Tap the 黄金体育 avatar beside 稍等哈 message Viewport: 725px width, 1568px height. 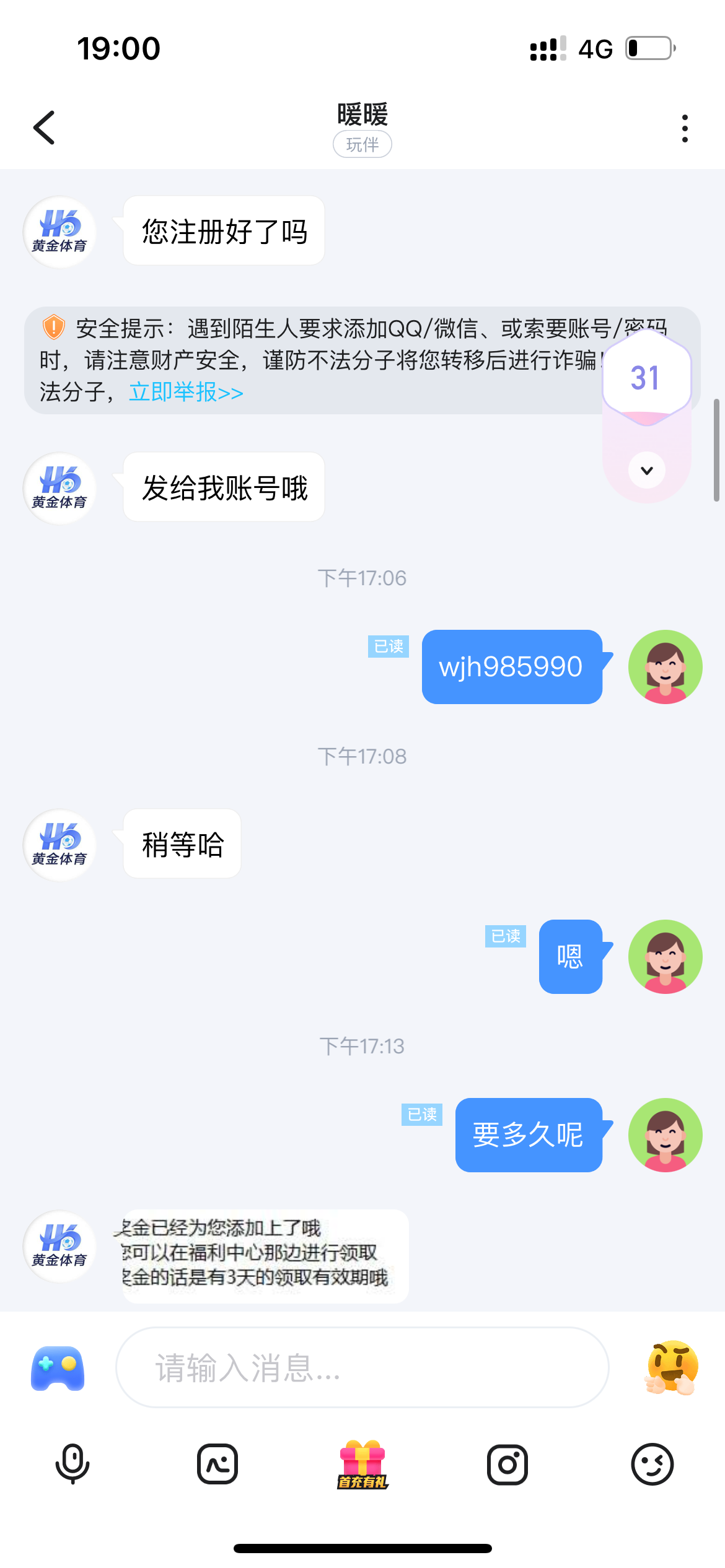[59, 845]
